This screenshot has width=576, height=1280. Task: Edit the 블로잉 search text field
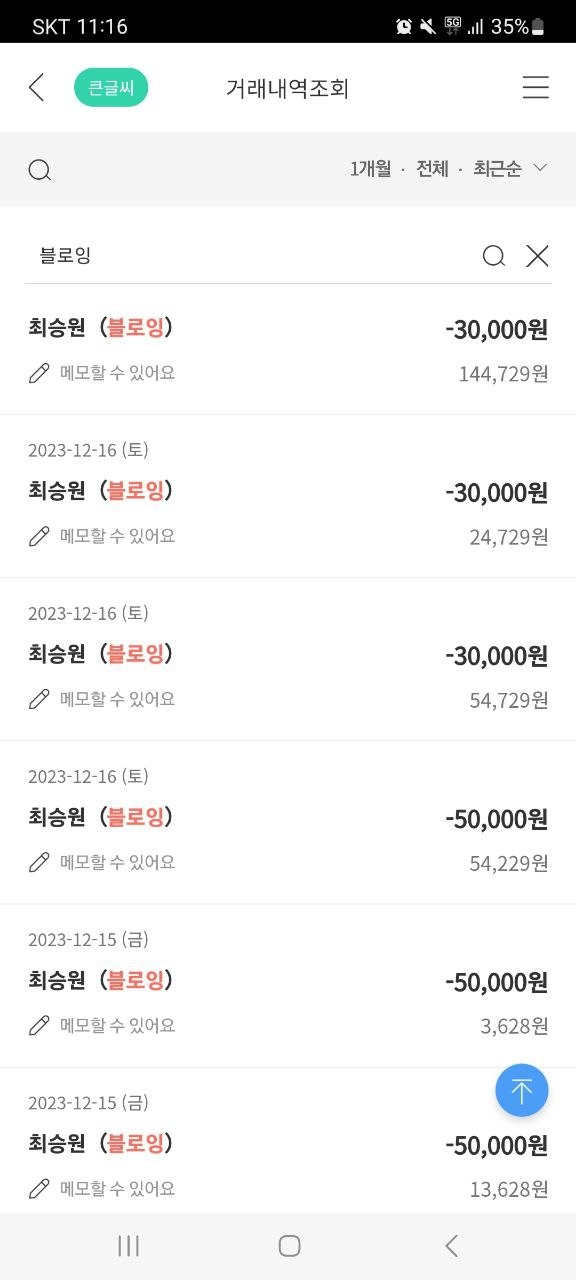pos(250,256)
